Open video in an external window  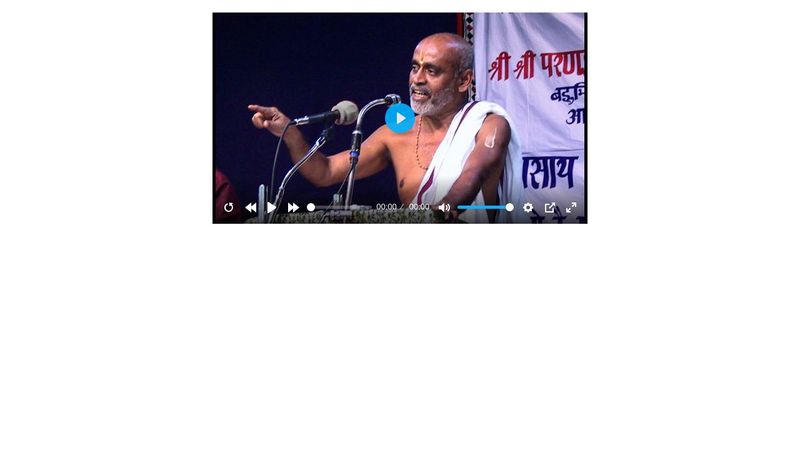(550, 208)
